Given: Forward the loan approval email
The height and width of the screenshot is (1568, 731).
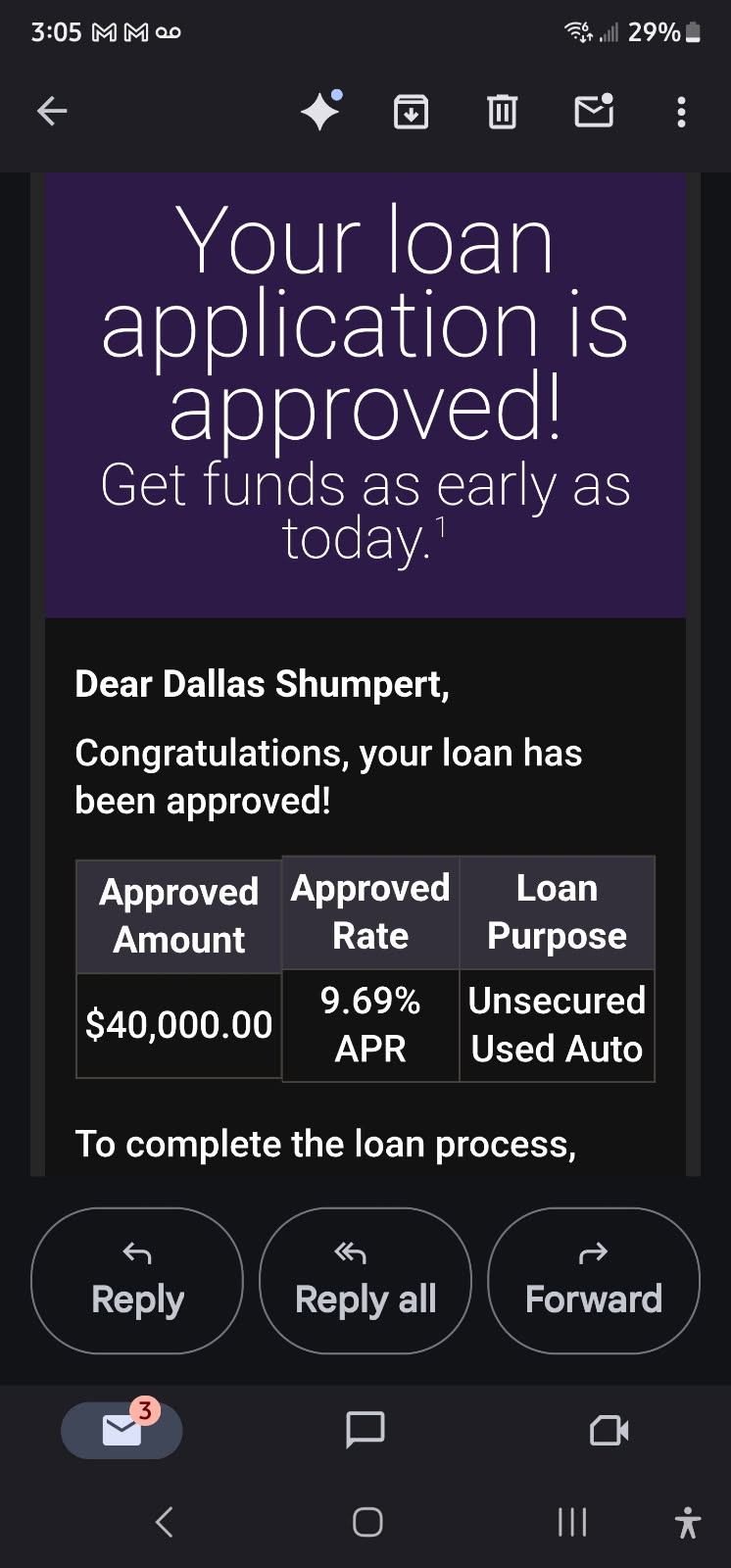Looking at the screenshot, I should coord(593,1280).
